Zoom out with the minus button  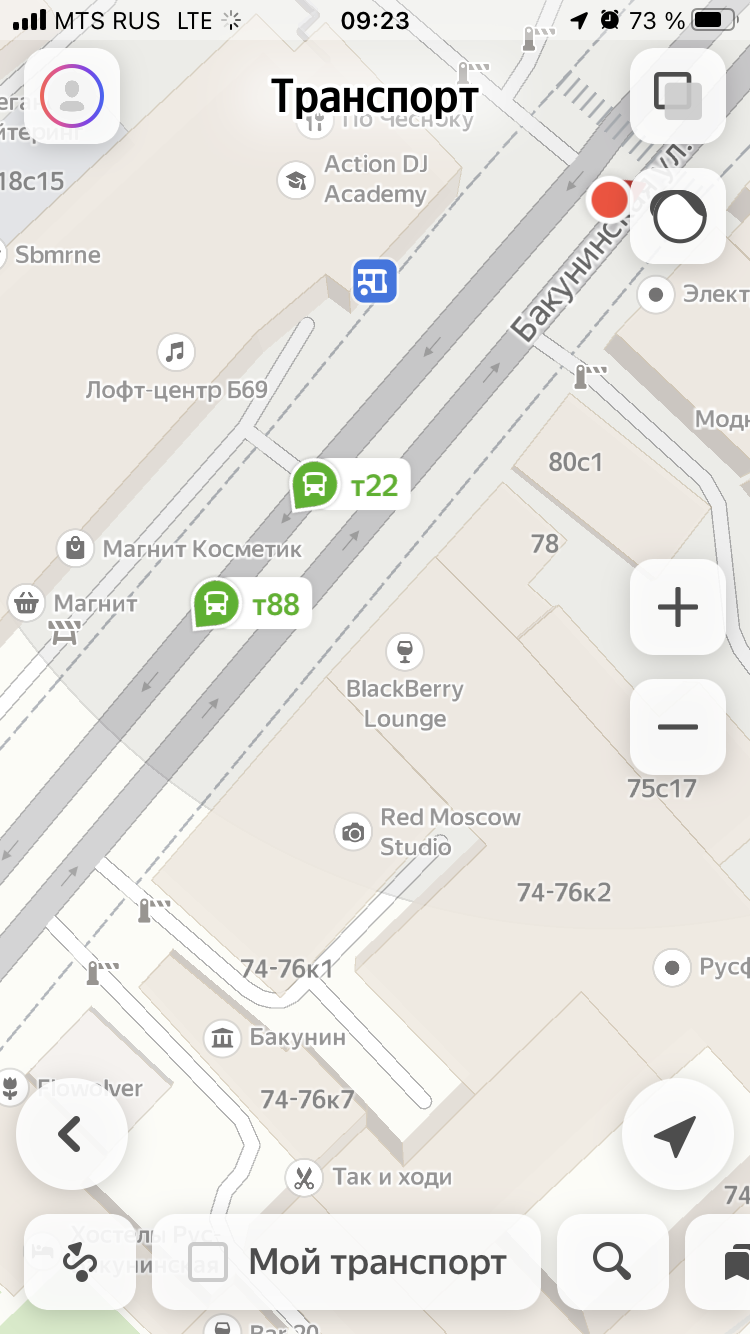(x=678, y=727)
